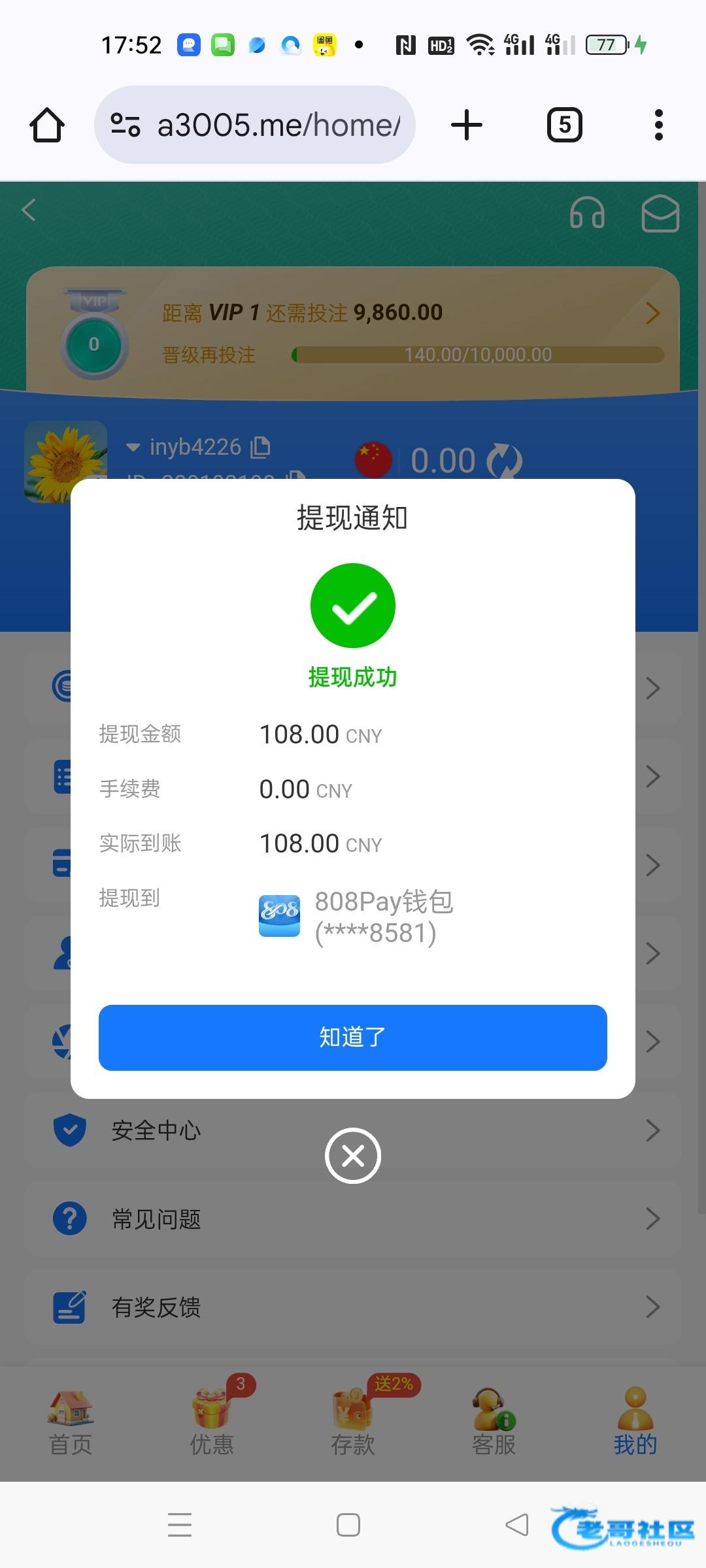Copy the username inyb4226

click(261, 447)
